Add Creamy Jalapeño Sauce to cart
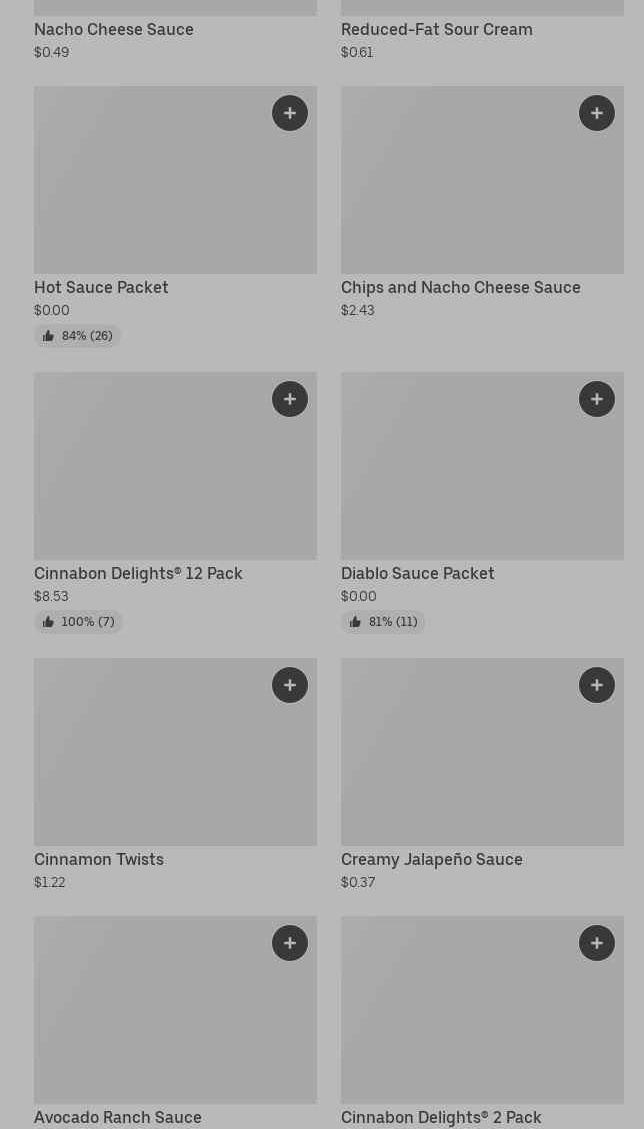 [x=597, y=685]
